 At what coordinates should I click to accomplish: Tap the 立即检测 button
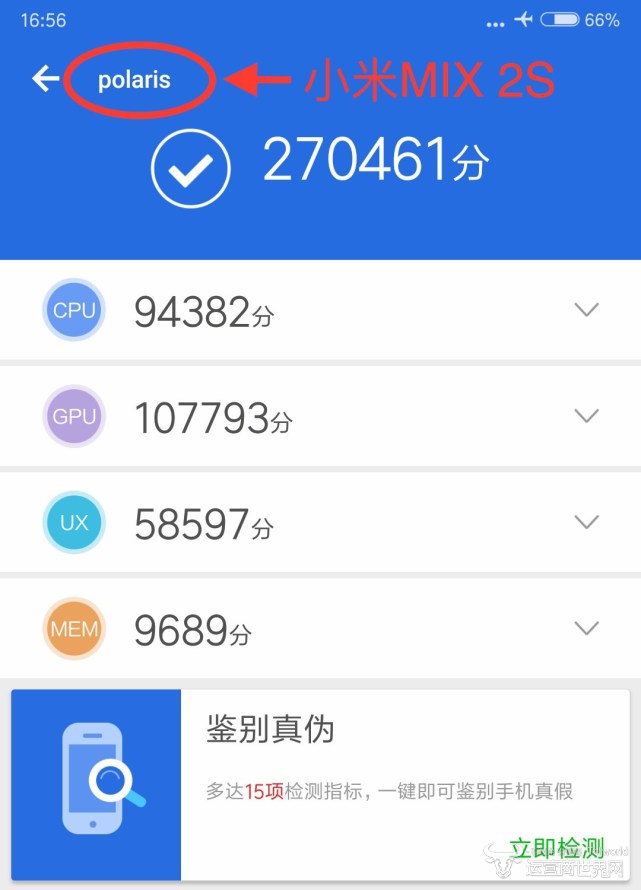557,848
